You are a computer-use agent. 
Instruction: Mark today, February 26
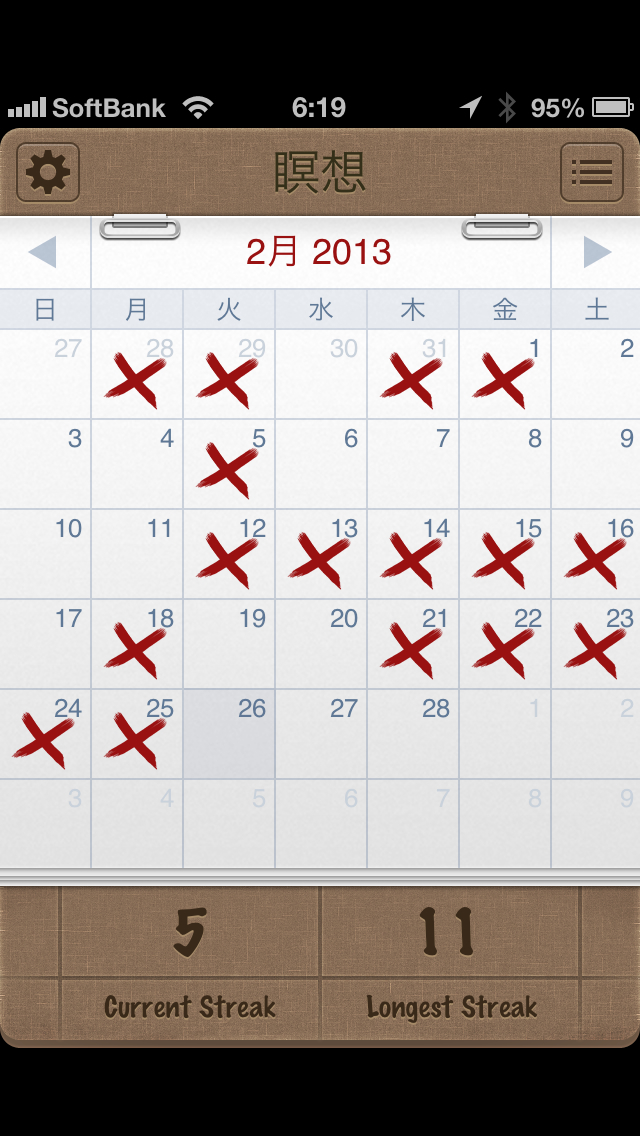point(229,734)
